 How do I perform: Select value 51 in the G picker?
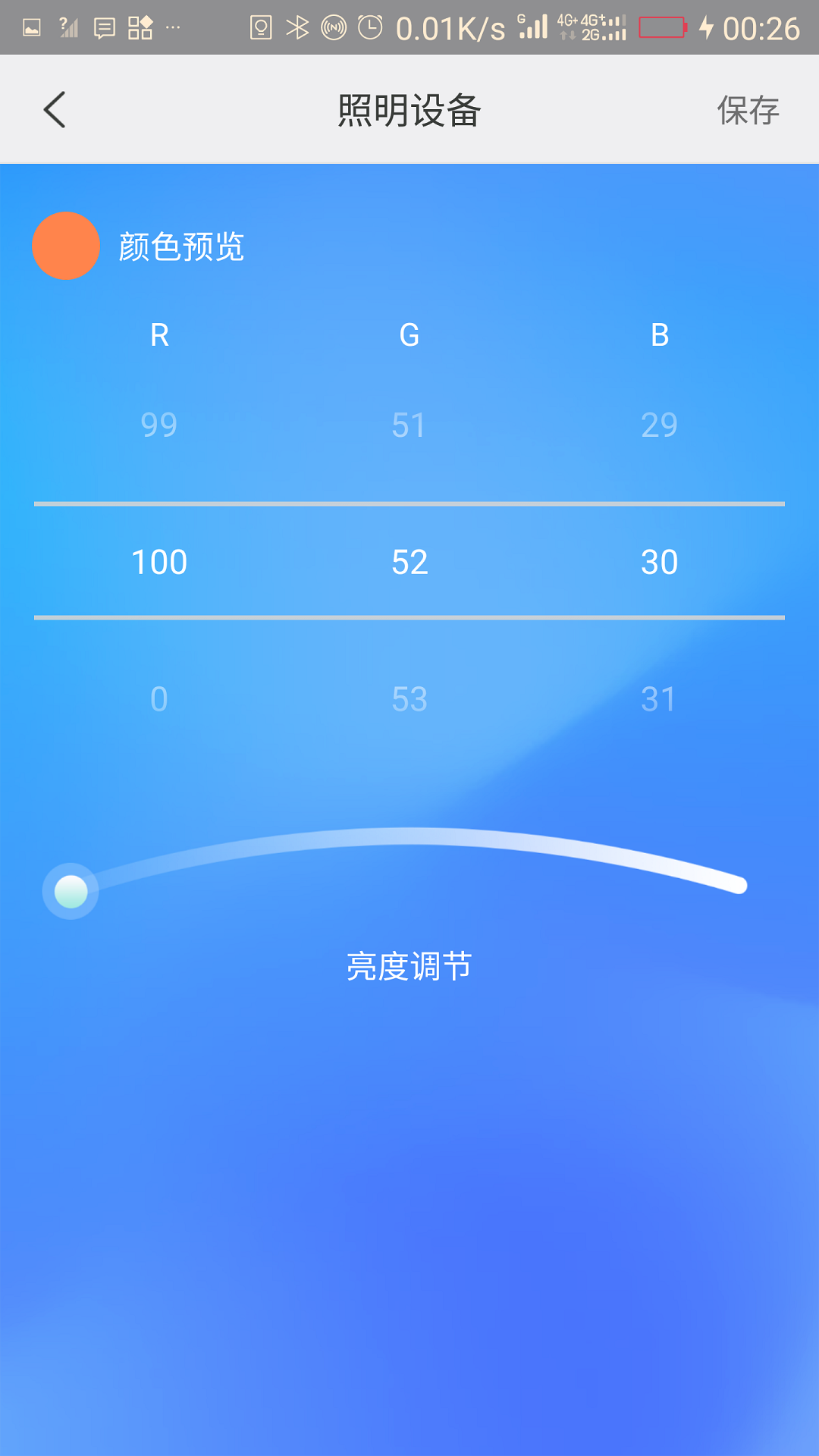coord(409,425)
